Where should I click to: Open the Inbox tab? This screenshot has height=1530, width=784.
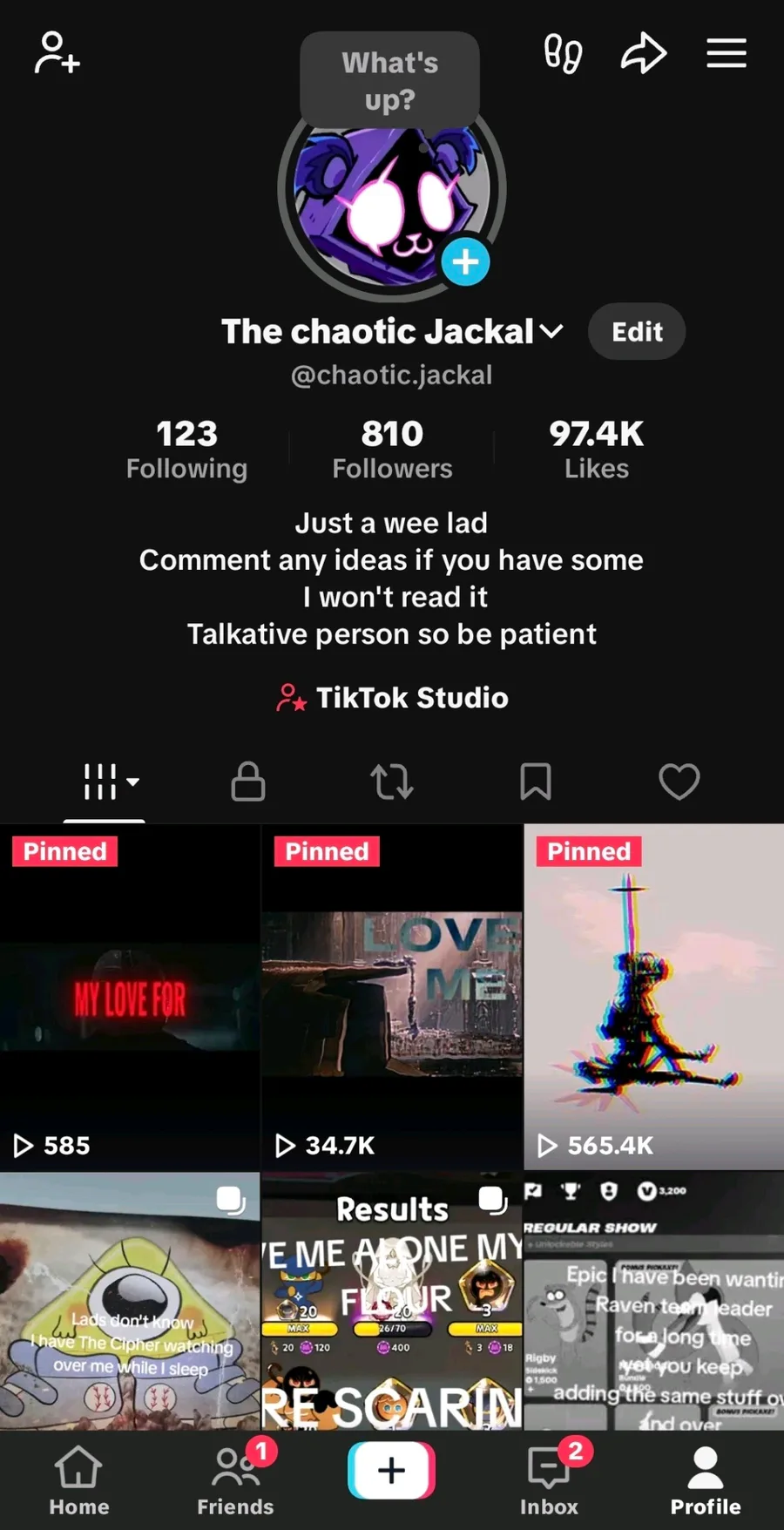[549, 1480]
